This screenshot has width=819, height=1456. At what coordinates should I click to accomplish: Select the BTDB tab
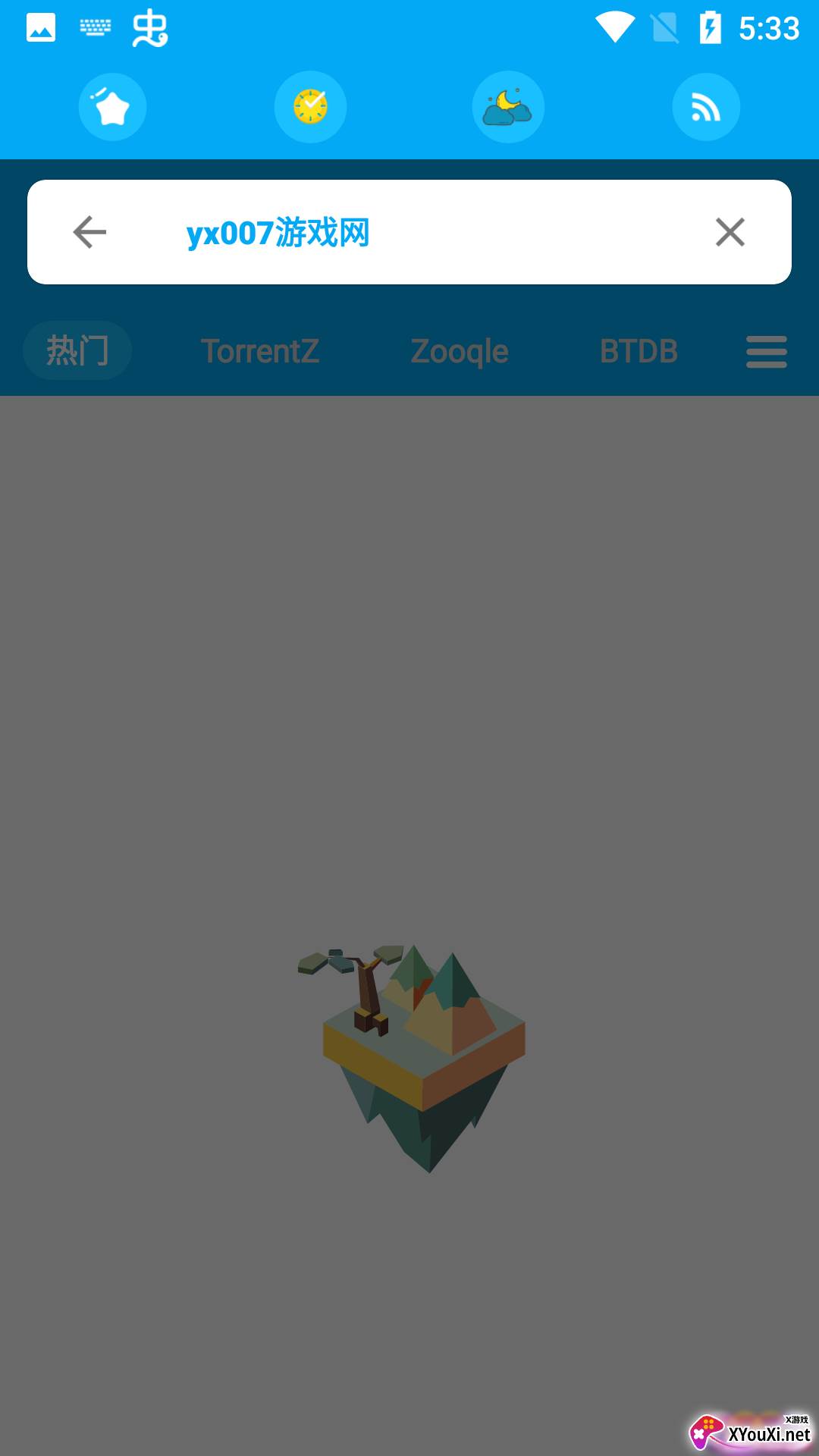(x=639, y=351)
